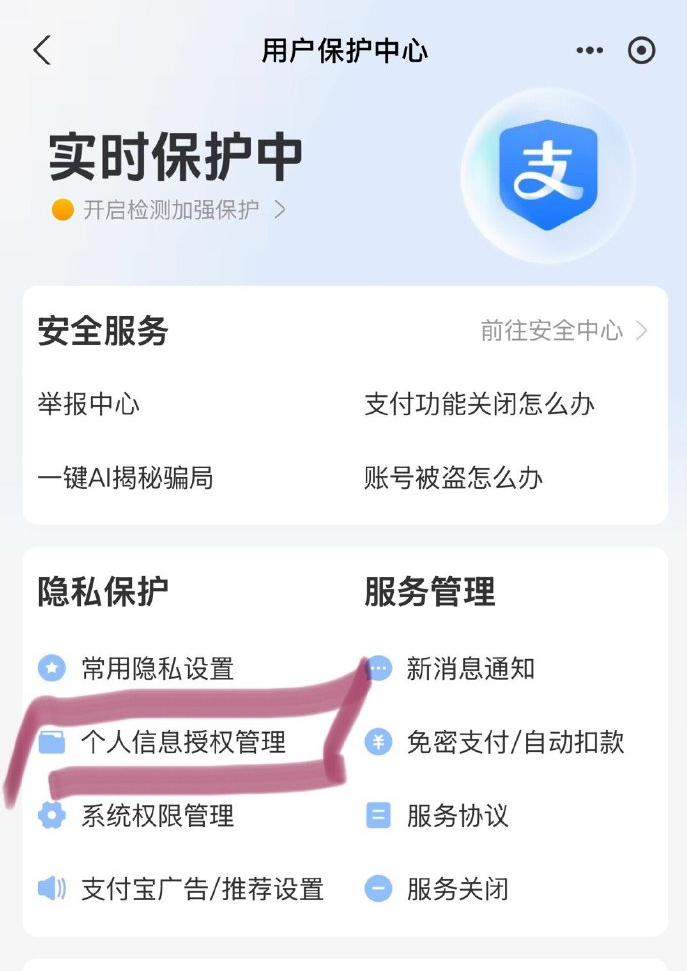Open 常用隐私设置

[x=157, y=668]
